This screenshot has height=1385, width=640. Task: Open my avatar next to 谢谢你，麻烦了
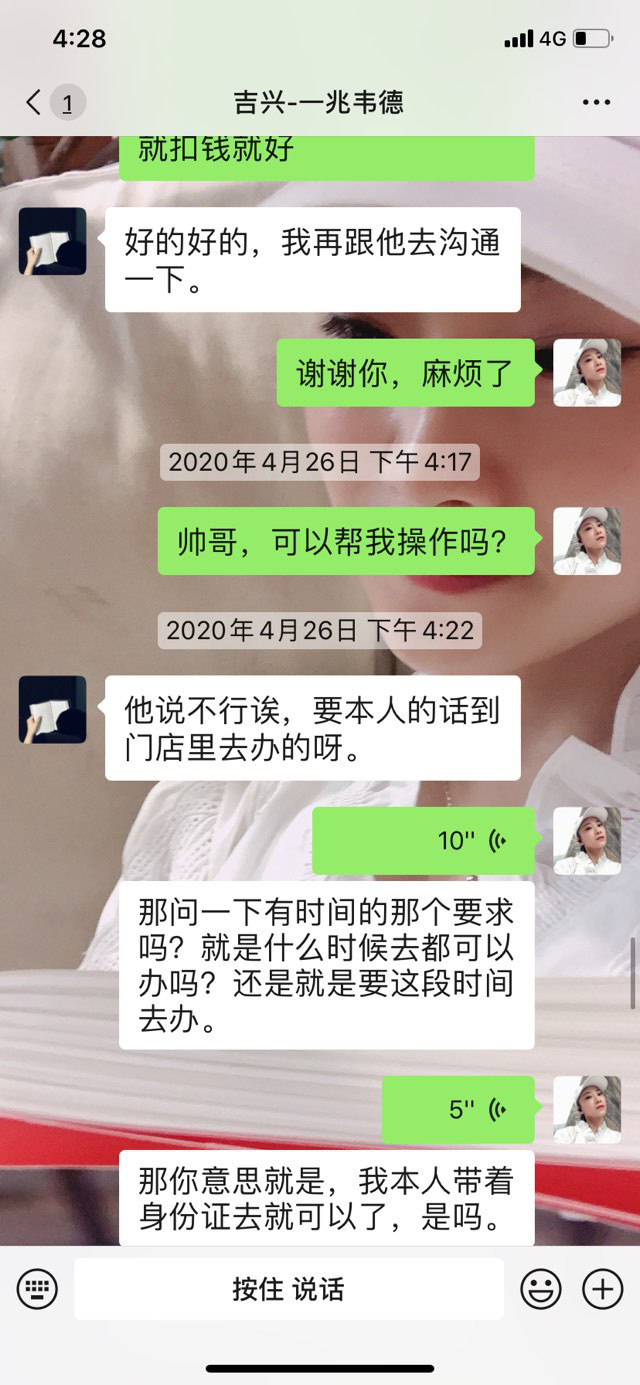click(x=587, y=372)
